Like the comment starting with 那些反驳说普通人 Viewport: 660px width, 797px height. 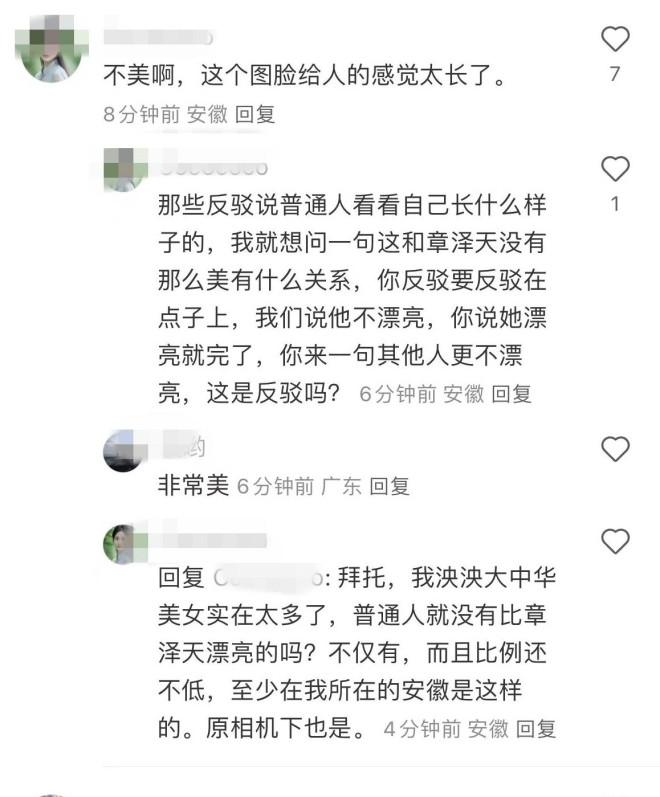point(614,169)
